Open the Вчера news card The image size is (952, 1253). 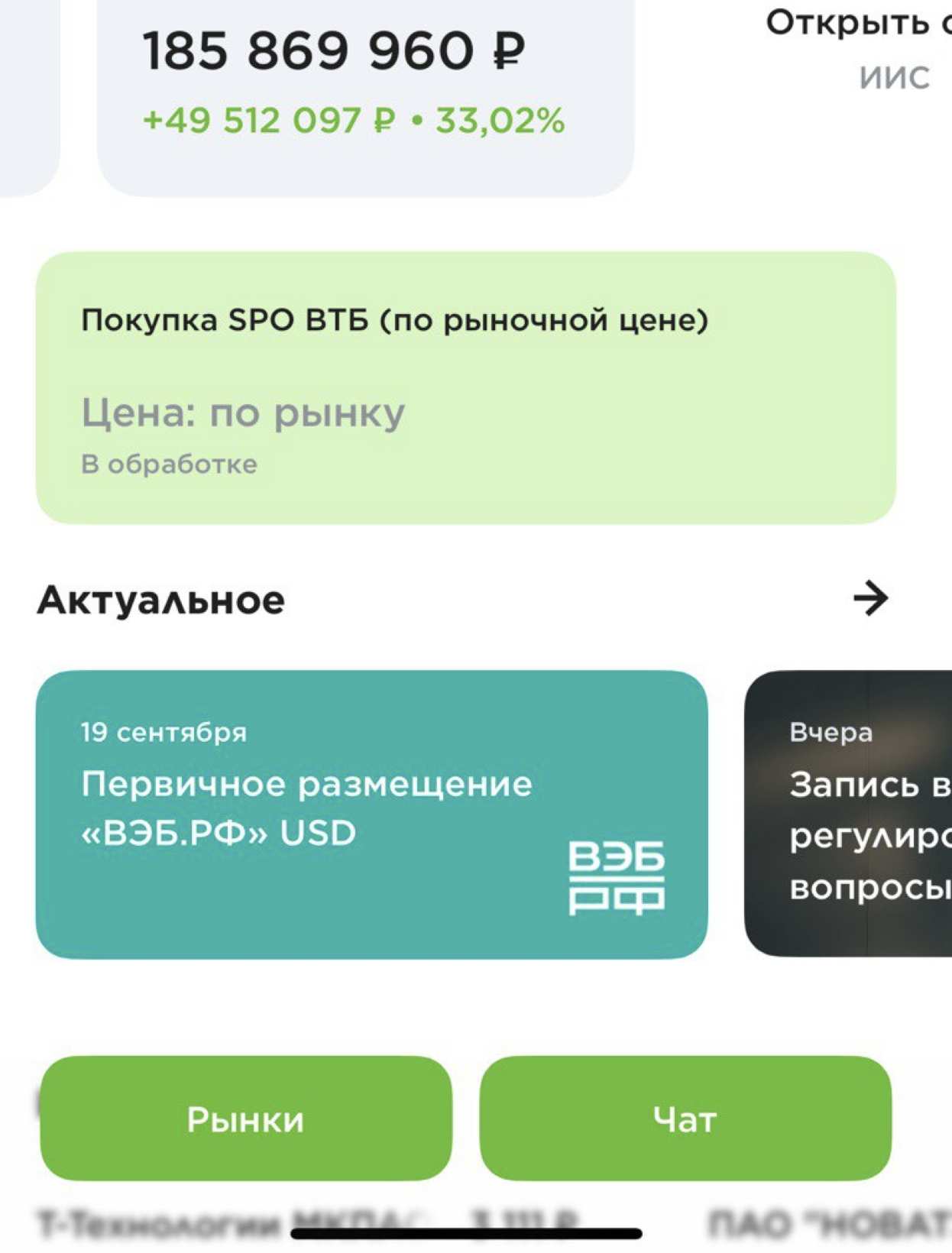tap(848, 814)
